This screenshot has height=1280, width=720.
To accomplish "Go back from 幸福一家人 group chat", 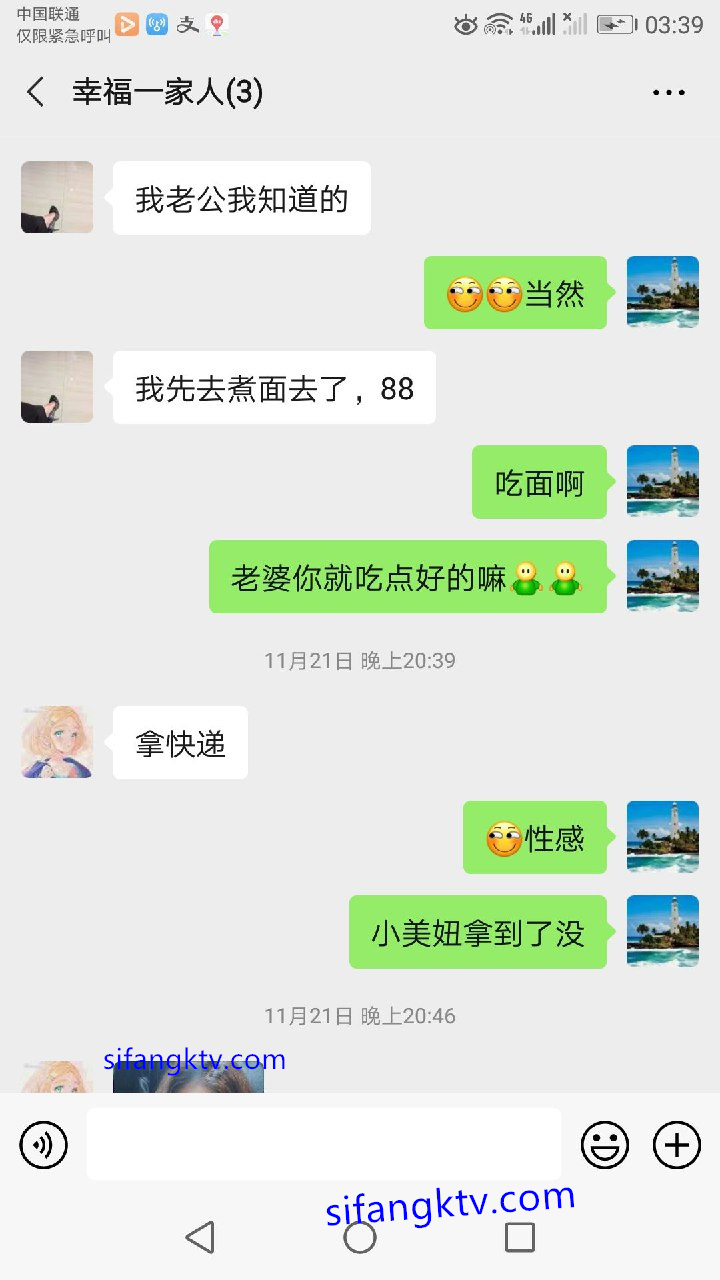I will click(36, 92).
